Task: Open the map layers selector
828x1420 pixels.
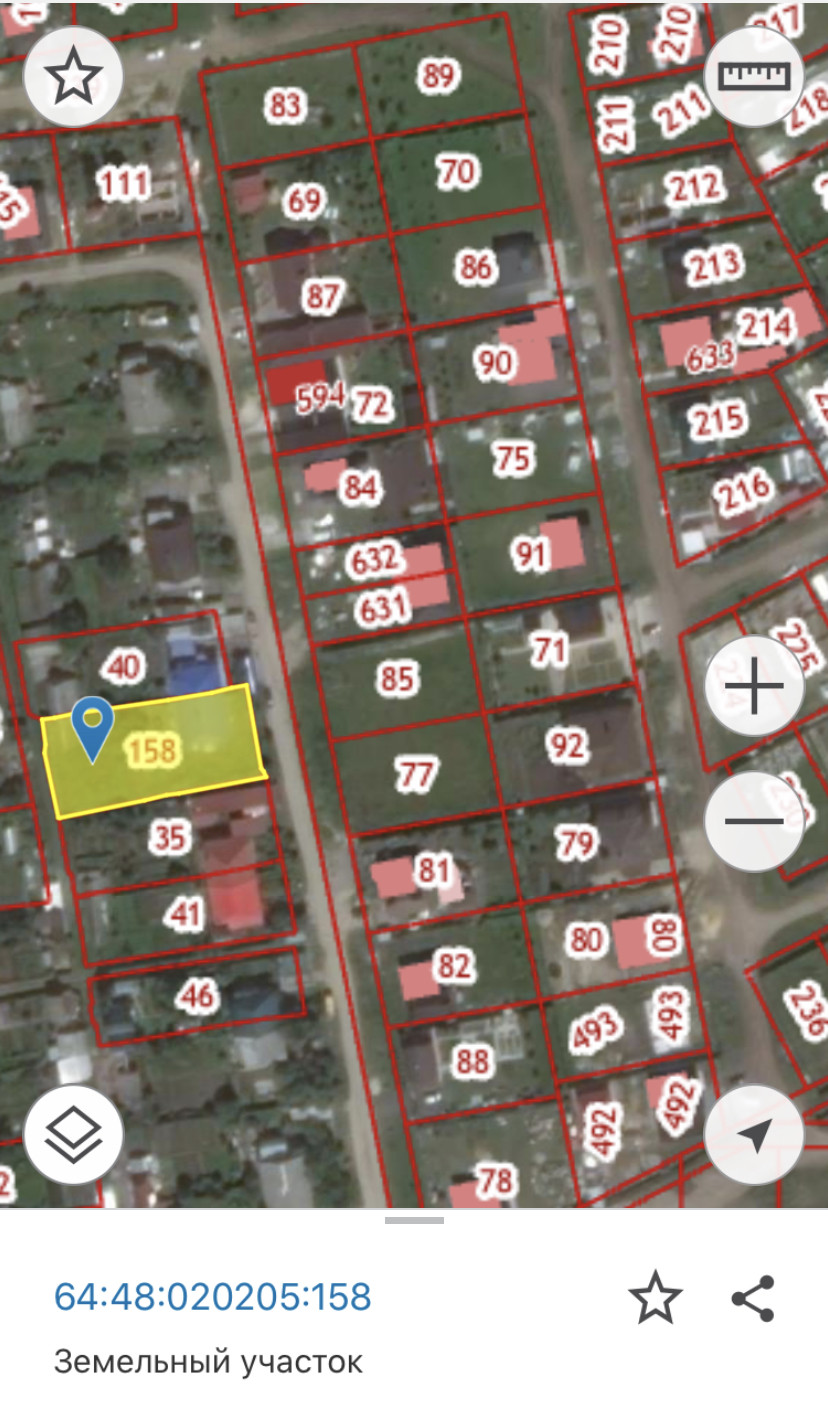Action: [74, 1135]
